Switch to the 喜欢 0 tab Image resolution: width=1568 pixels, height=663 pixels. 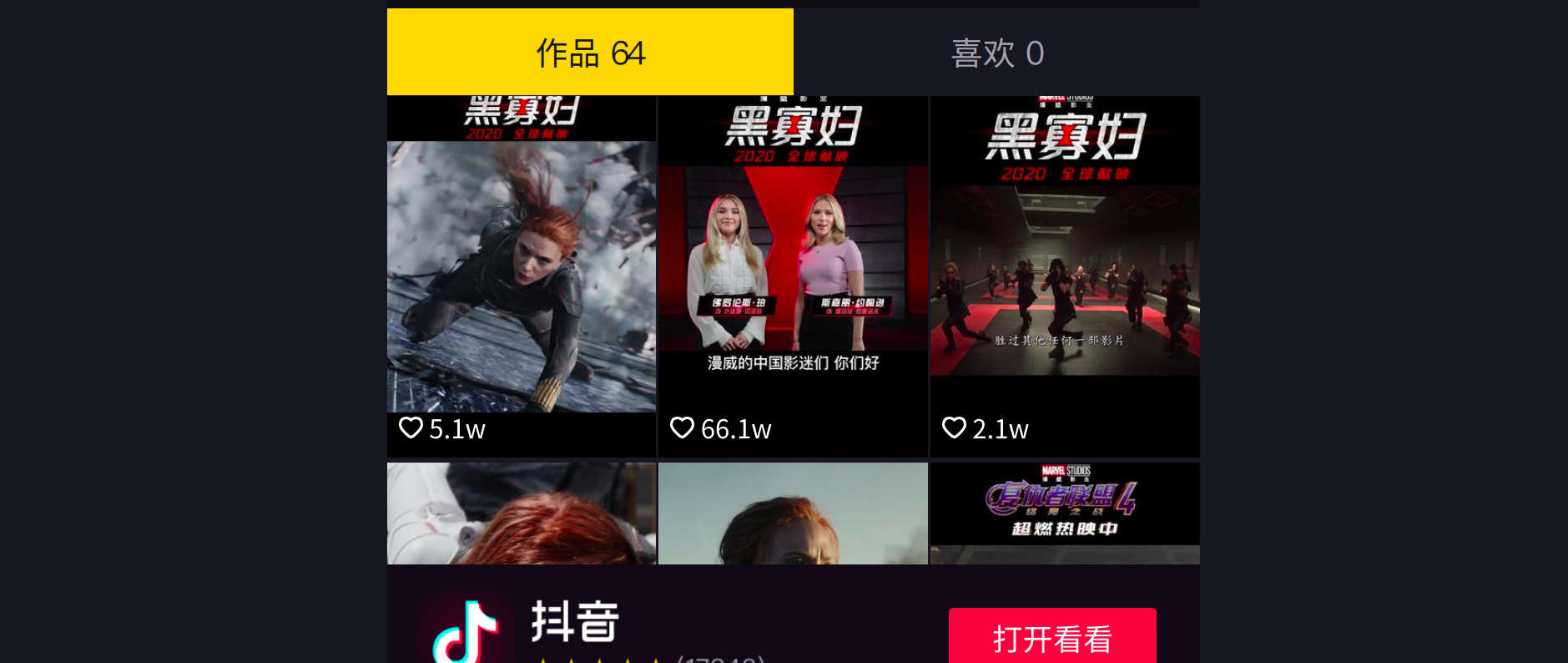996,52
